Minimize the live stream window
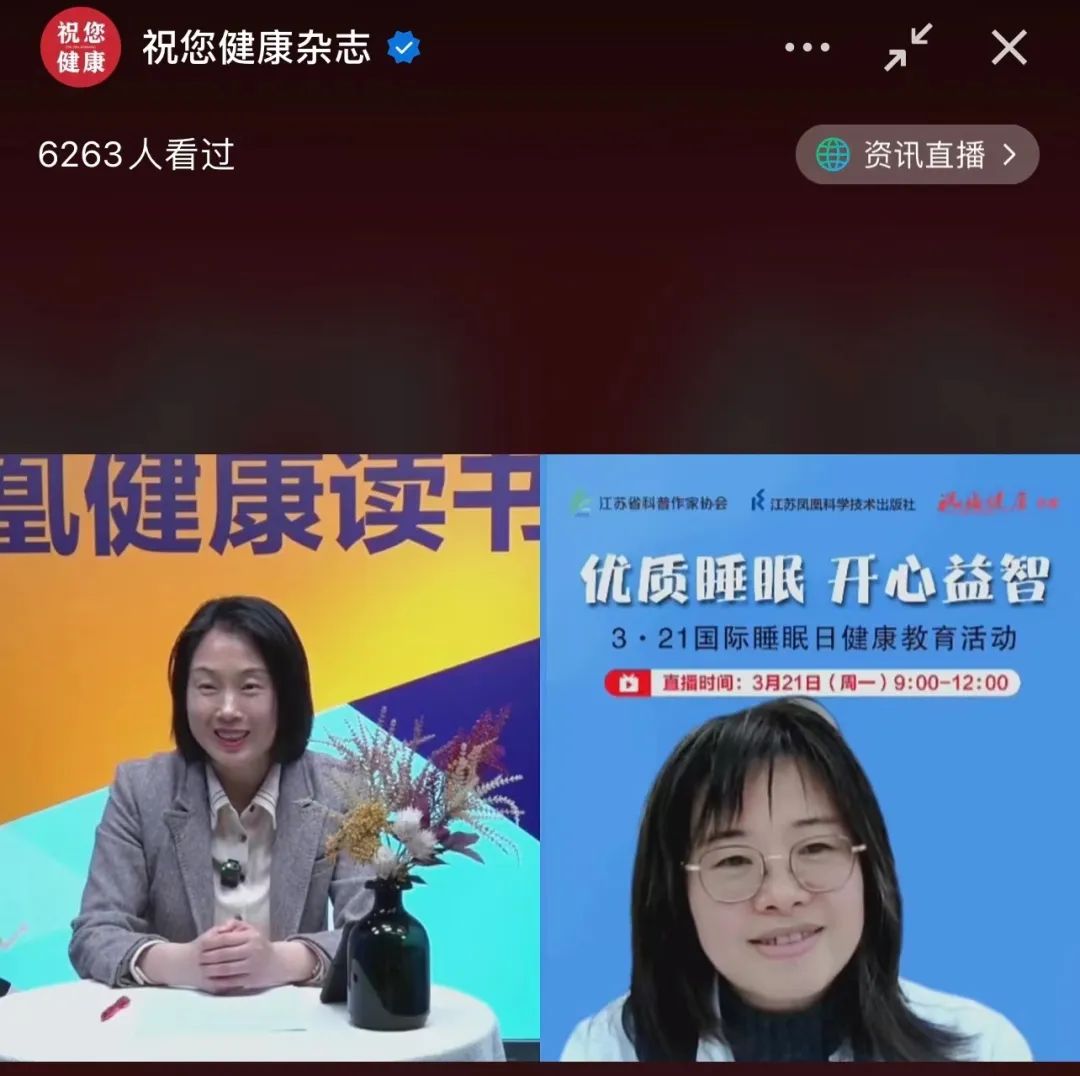 click(x=907, y=47)
